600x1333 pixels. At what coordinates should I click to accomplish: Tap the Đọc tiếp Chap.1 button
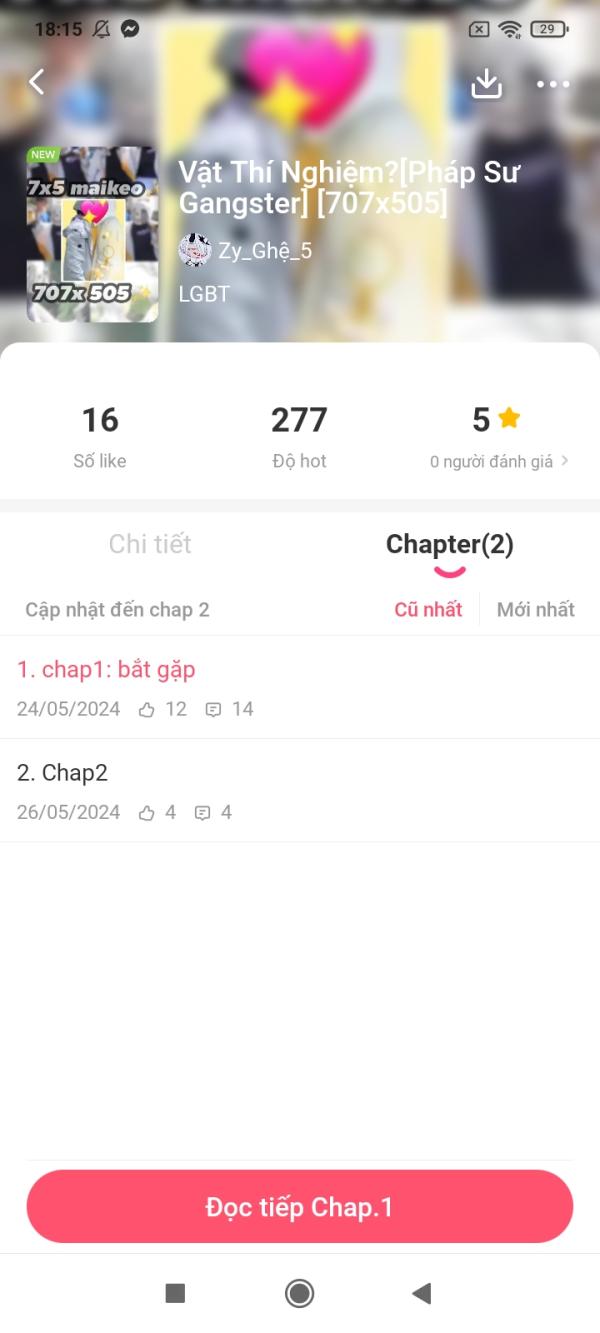[x=300, y=1207]
